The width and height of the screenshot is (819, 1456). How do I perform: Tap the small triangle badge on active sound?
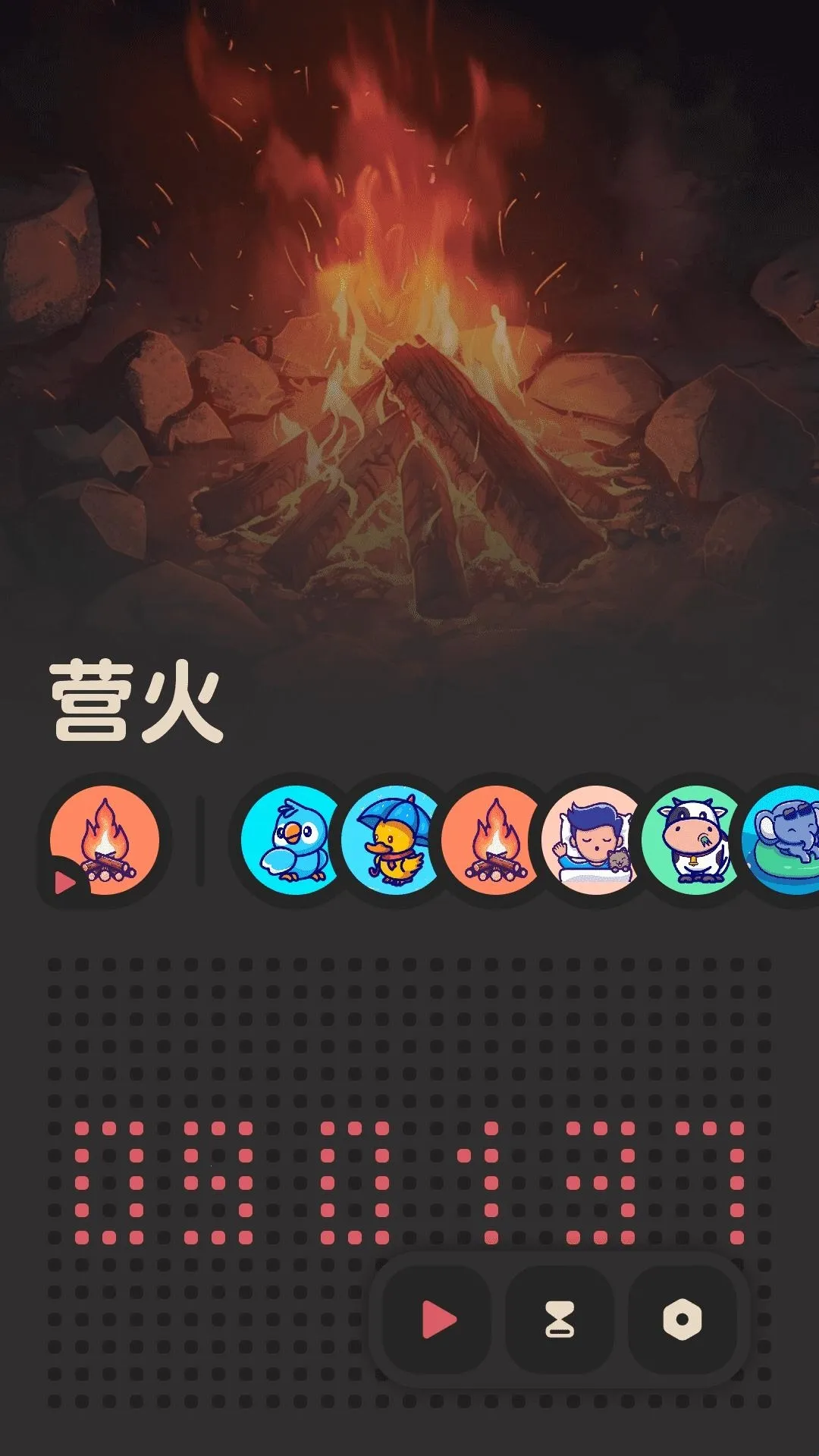pos(63,882)
